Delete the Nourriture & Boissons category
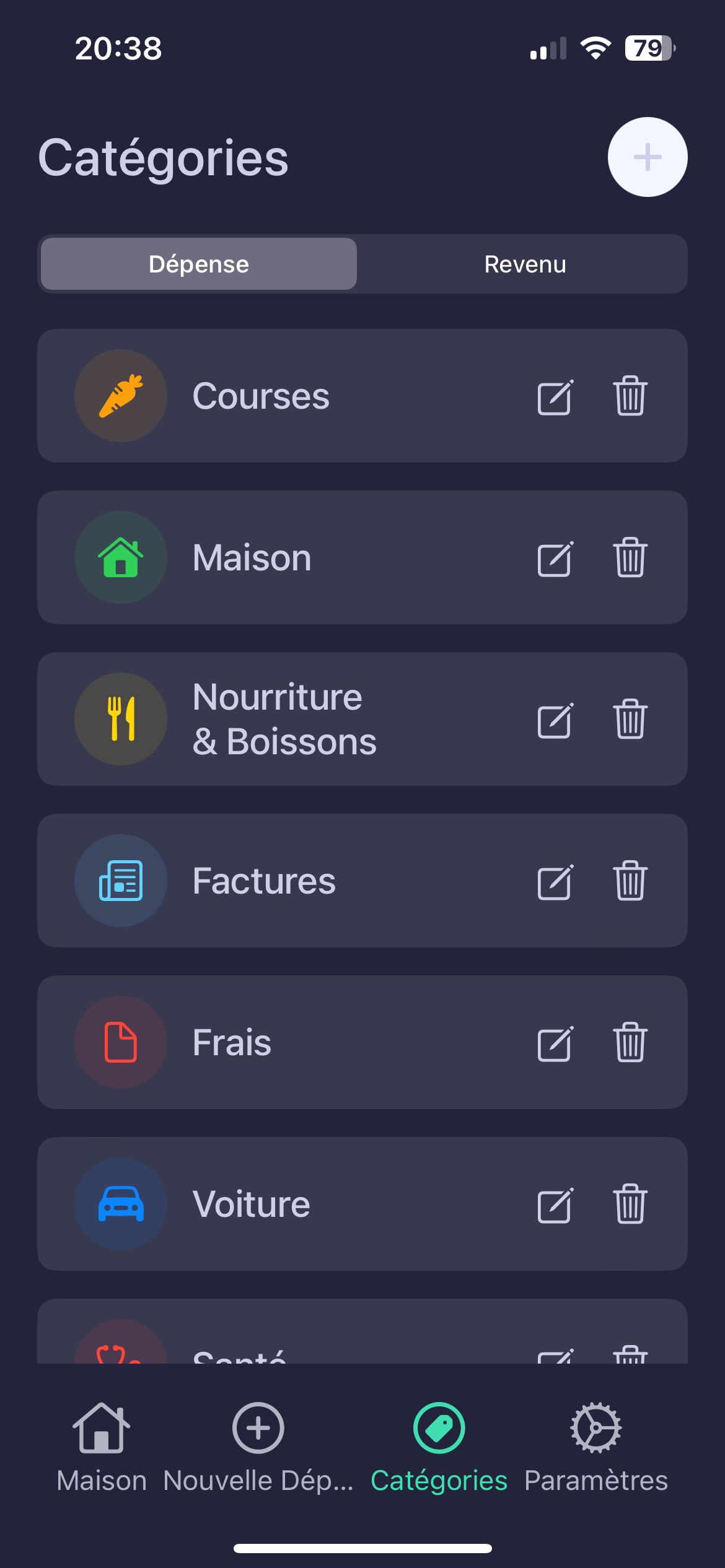 point(630,719)
